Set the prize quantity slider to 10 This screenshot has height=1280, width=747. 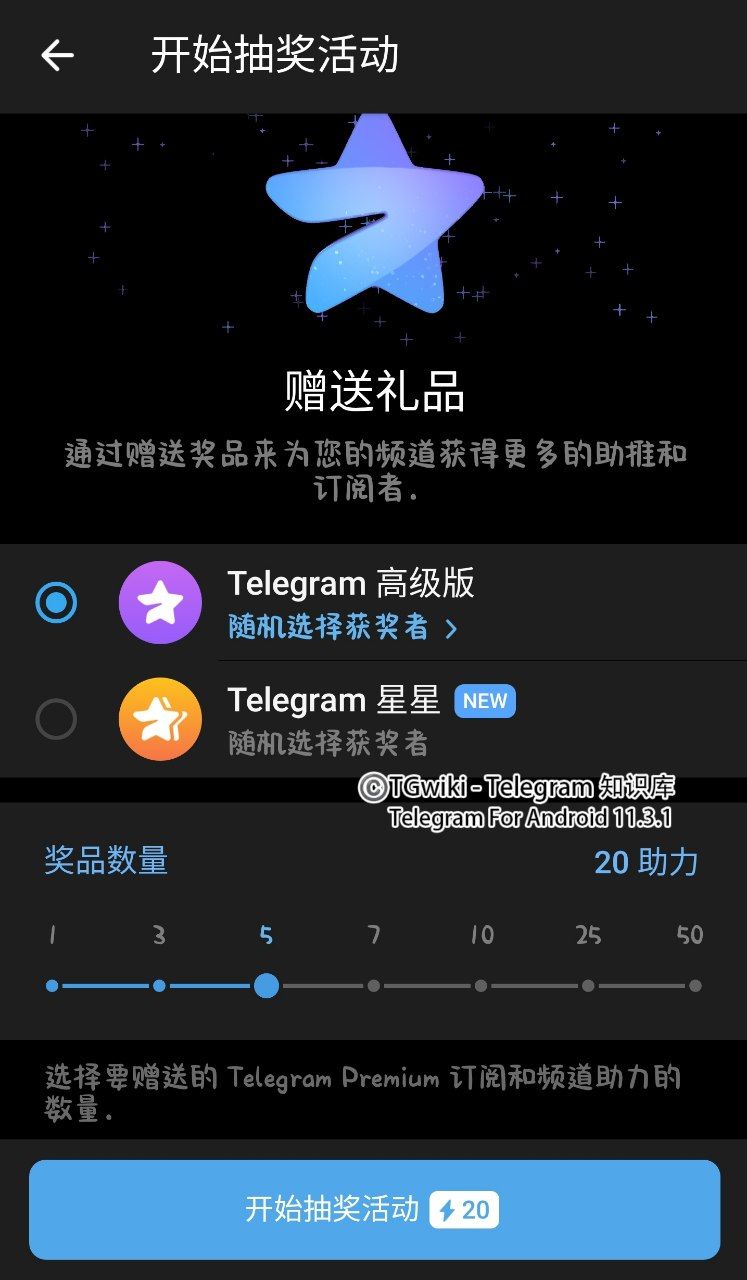[481, 985]
